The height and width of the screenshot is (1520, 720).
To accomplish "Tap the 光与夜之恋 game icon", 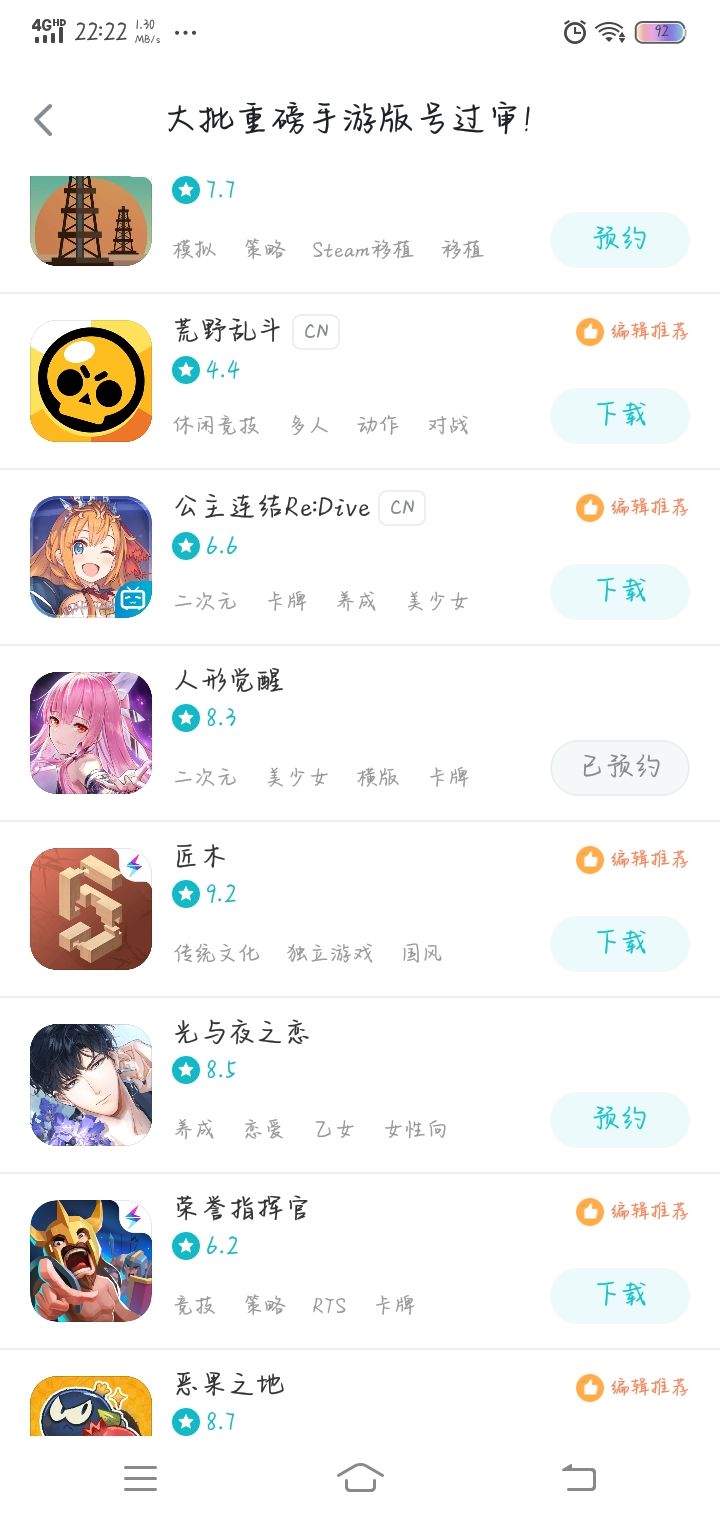I will [90, 1083].
